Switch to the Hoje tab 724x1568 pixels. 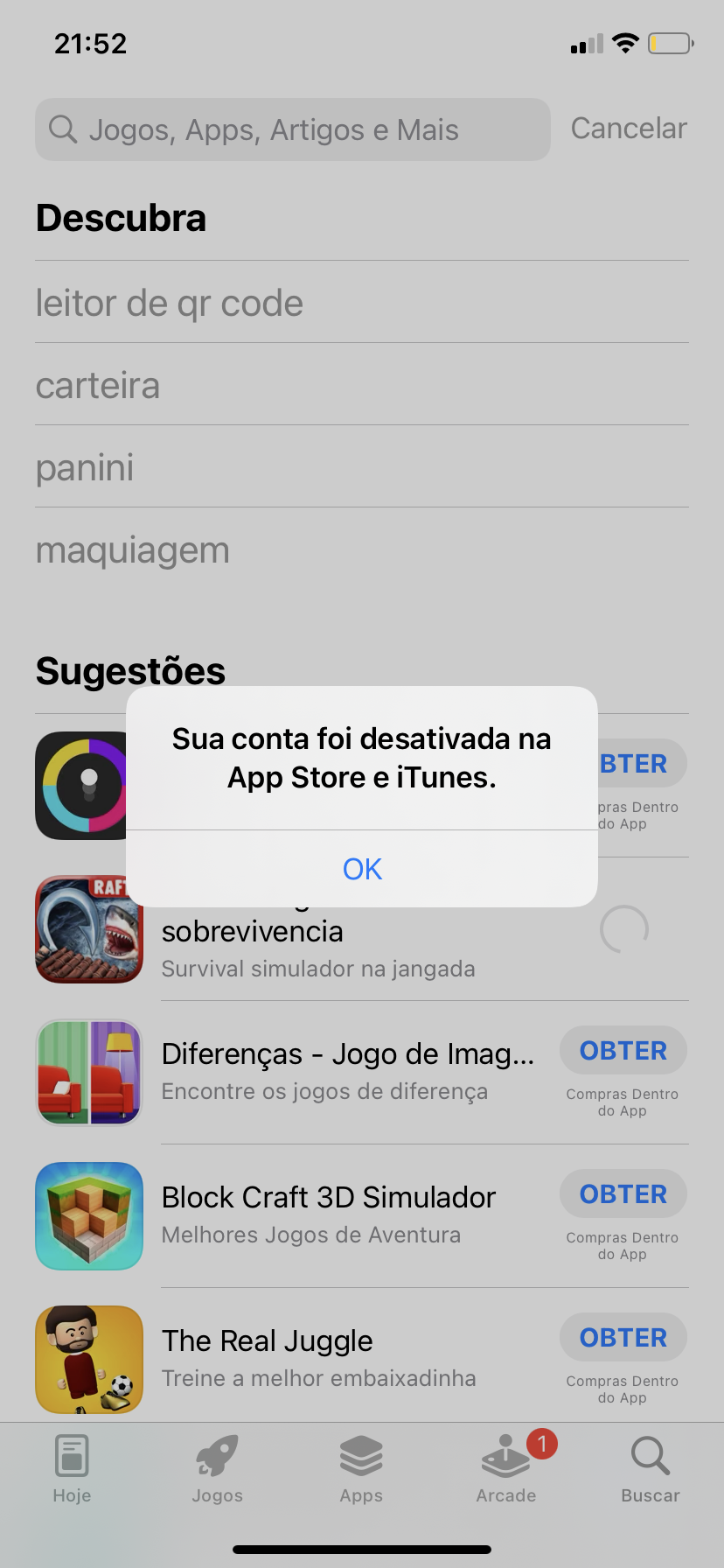coord(72,1470)
